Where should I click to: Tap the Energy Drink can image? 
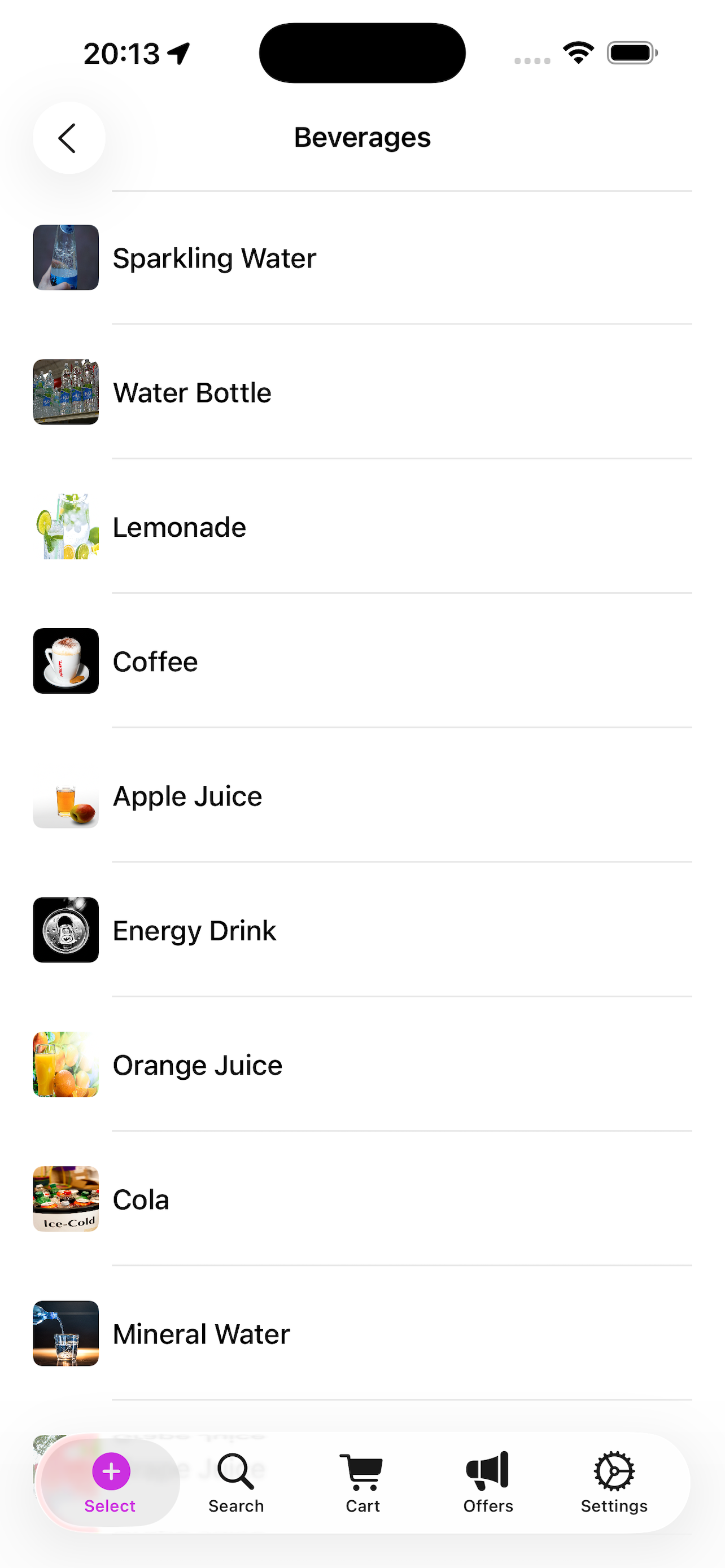65,930
